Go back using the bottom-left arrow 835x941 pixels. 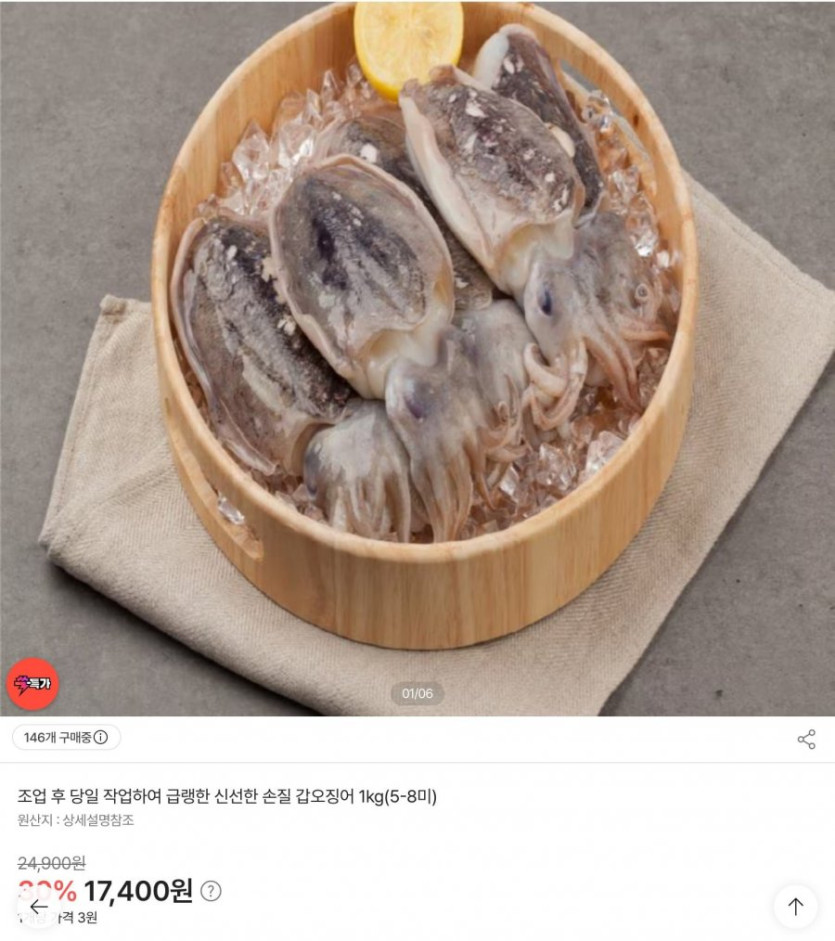click(37, 907)
